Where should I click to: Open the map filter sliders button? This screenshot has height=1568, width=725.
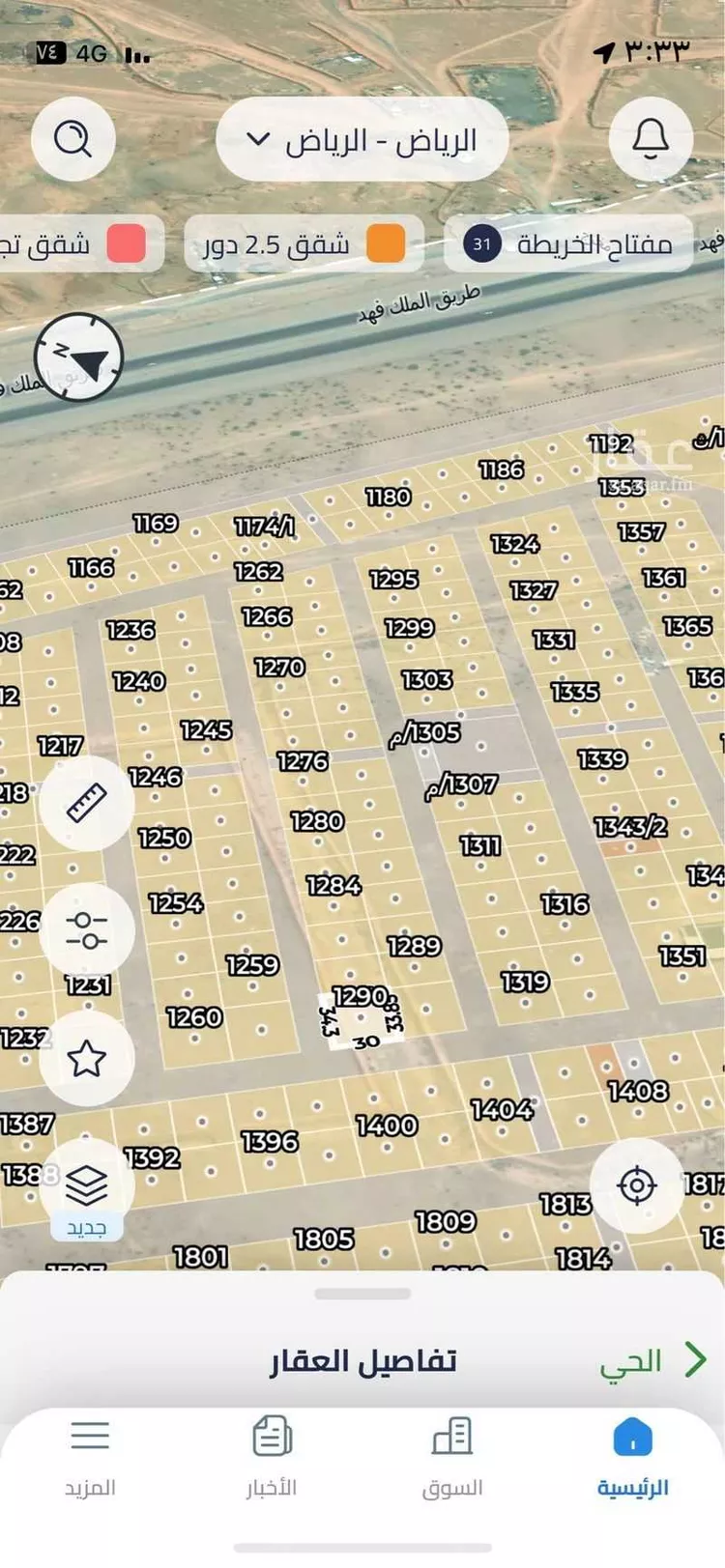[x=87, y=930]
